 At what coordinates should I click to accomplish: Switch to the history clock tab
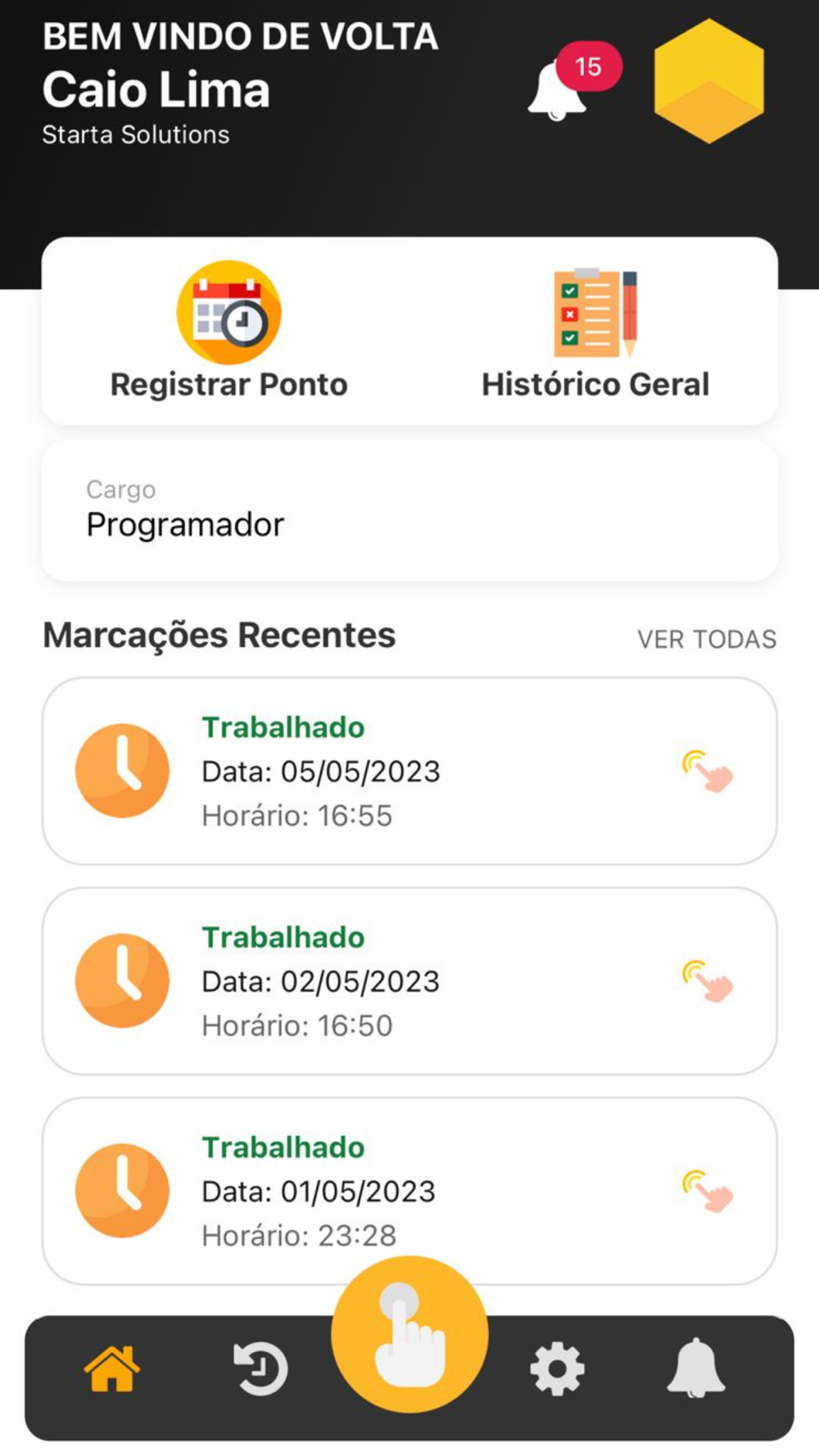(x=260, y=1368)
